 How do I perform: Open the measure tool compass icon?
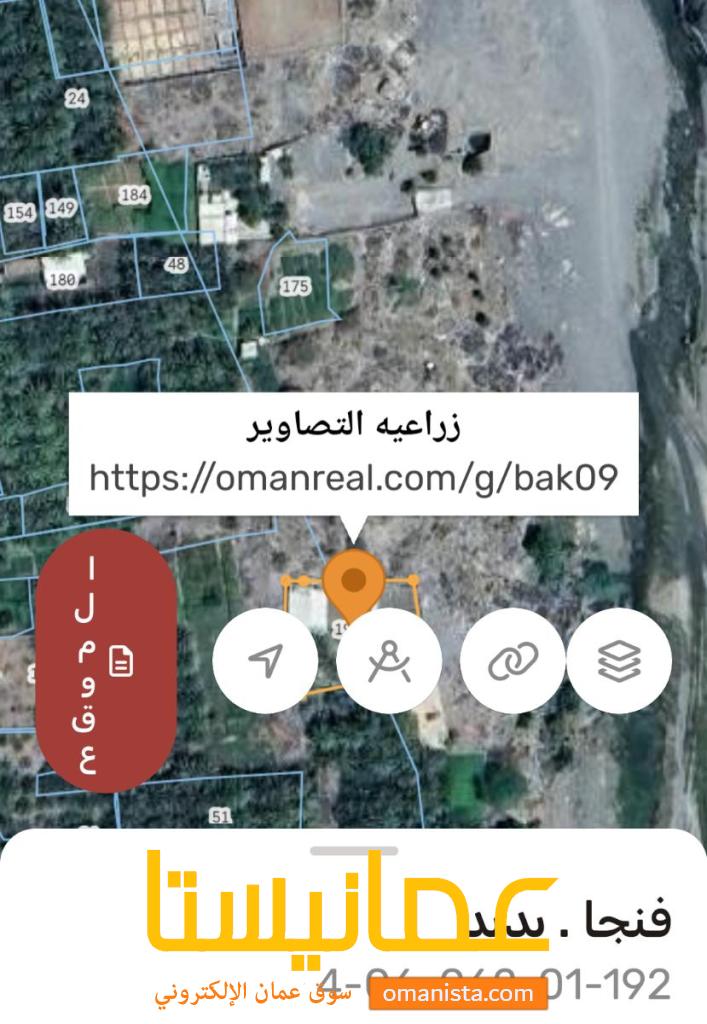[x=389, y=660]
